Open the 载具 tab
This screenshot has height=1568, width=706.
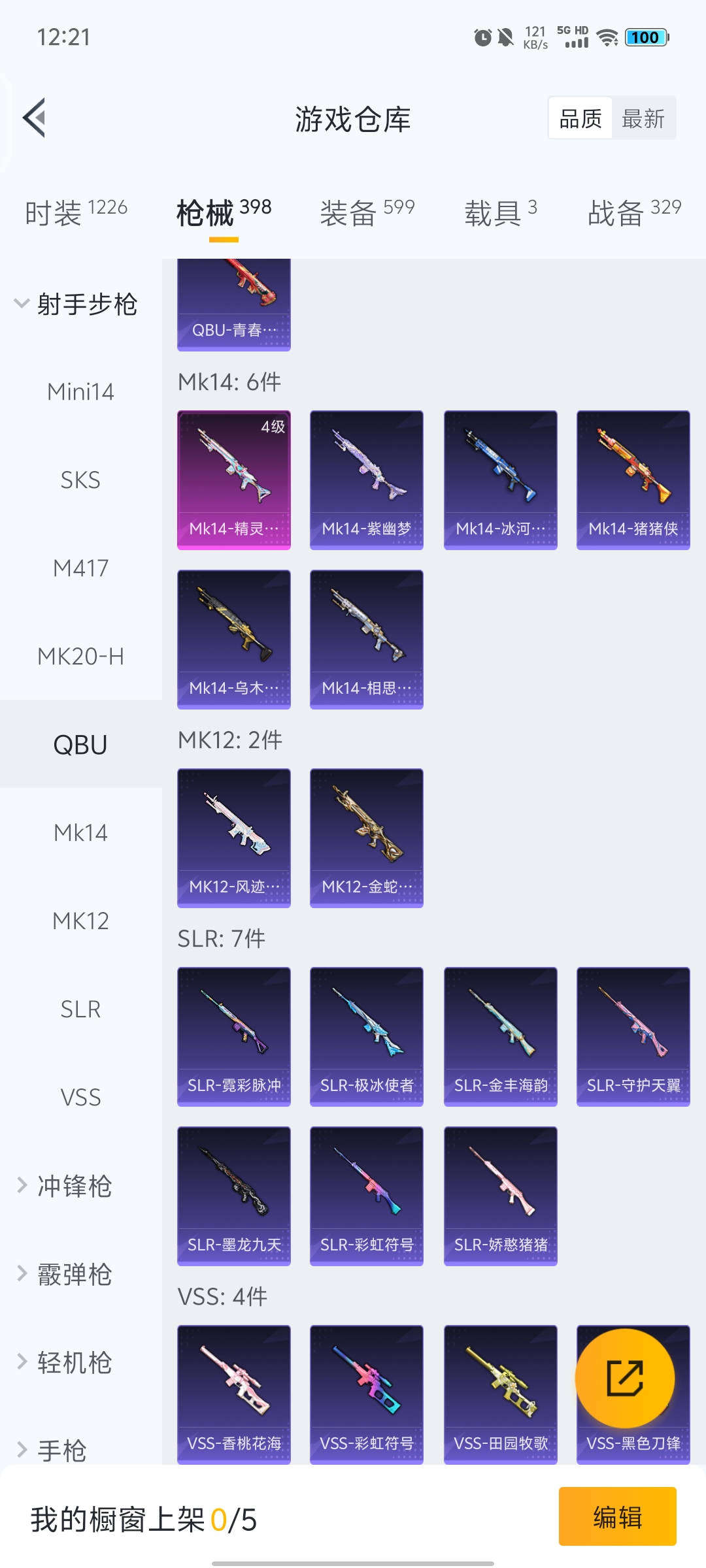tap(501, 212)
